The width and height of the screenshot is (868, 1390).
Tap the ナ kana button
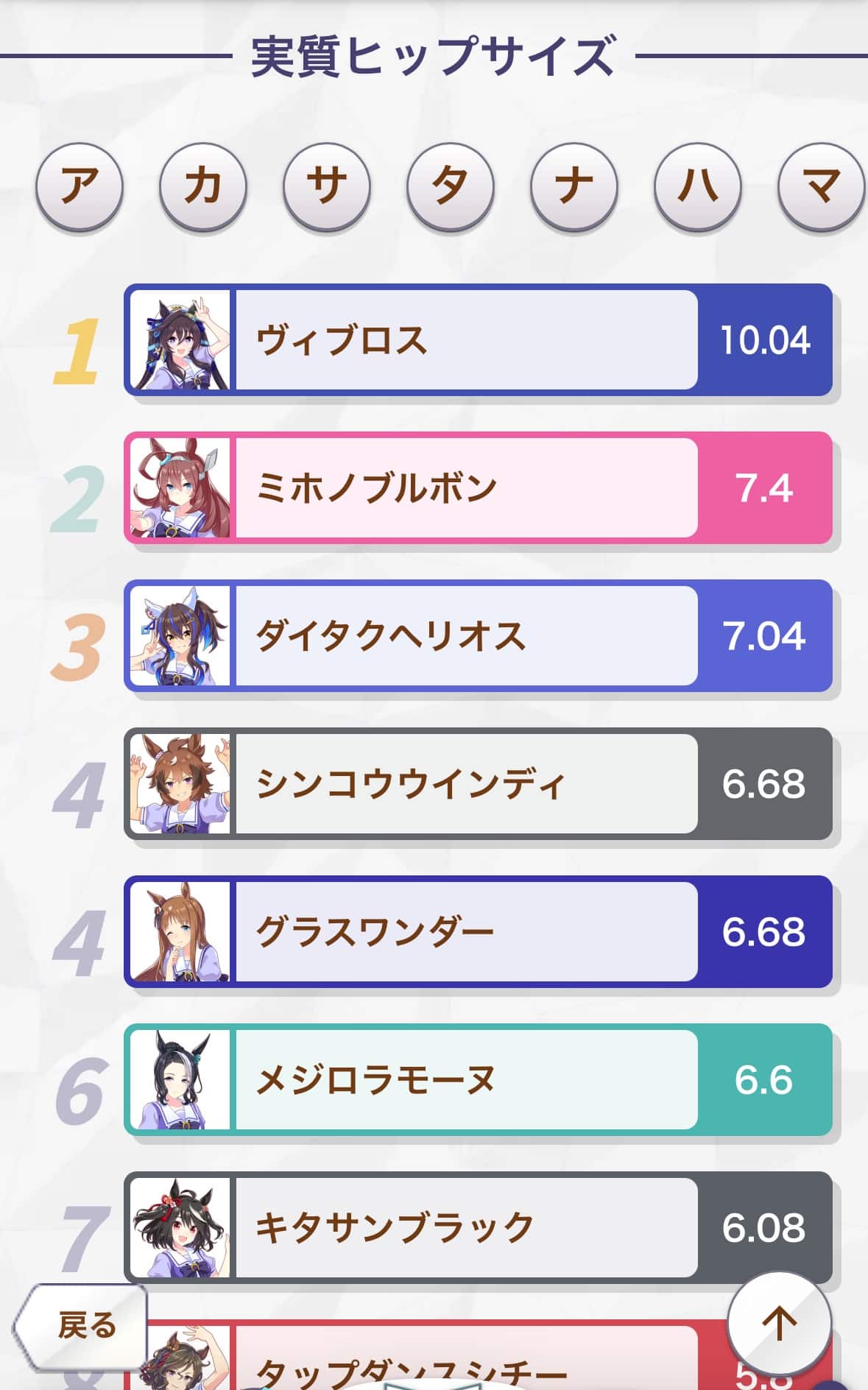click(x=574, y=186)
